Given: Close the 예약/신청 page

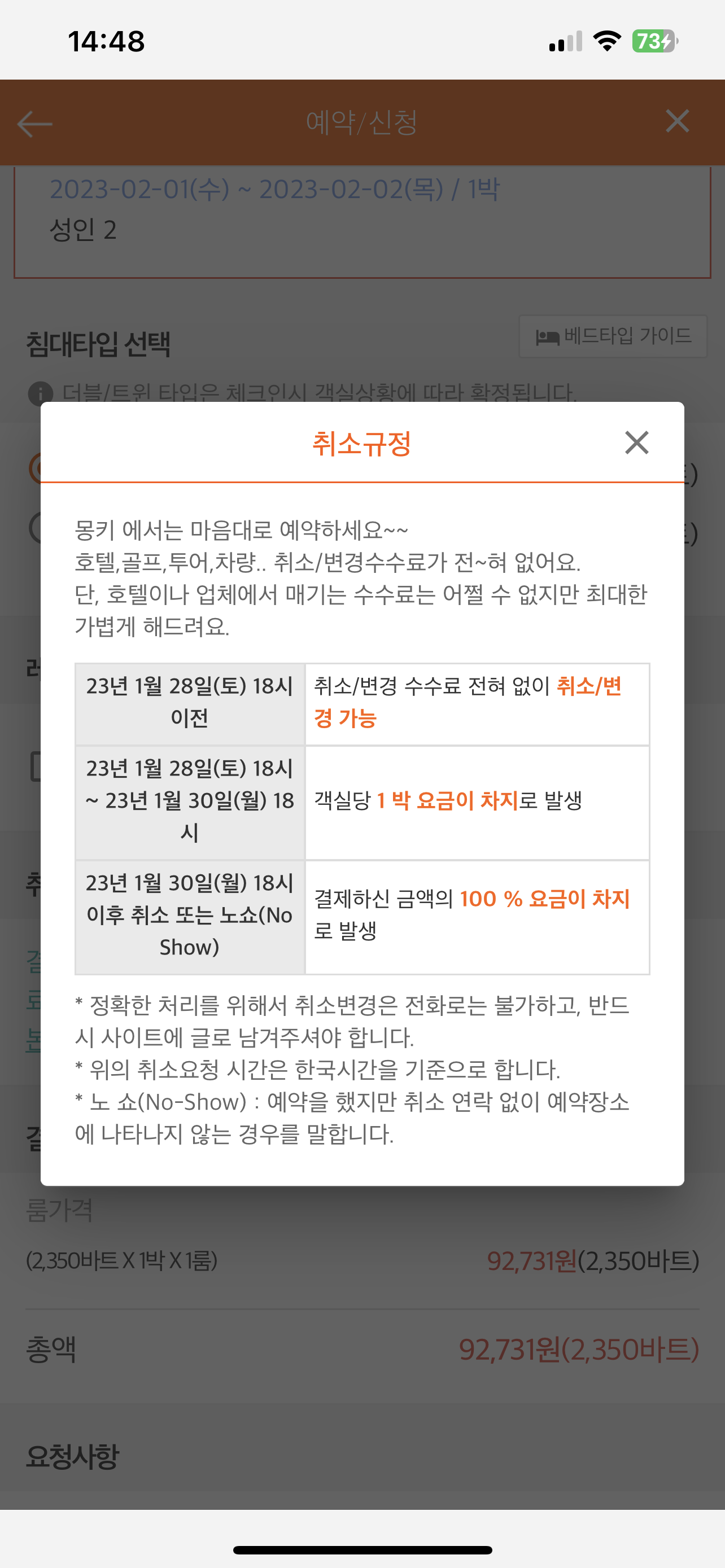Looking at the screenshot, I should point(677,121).
